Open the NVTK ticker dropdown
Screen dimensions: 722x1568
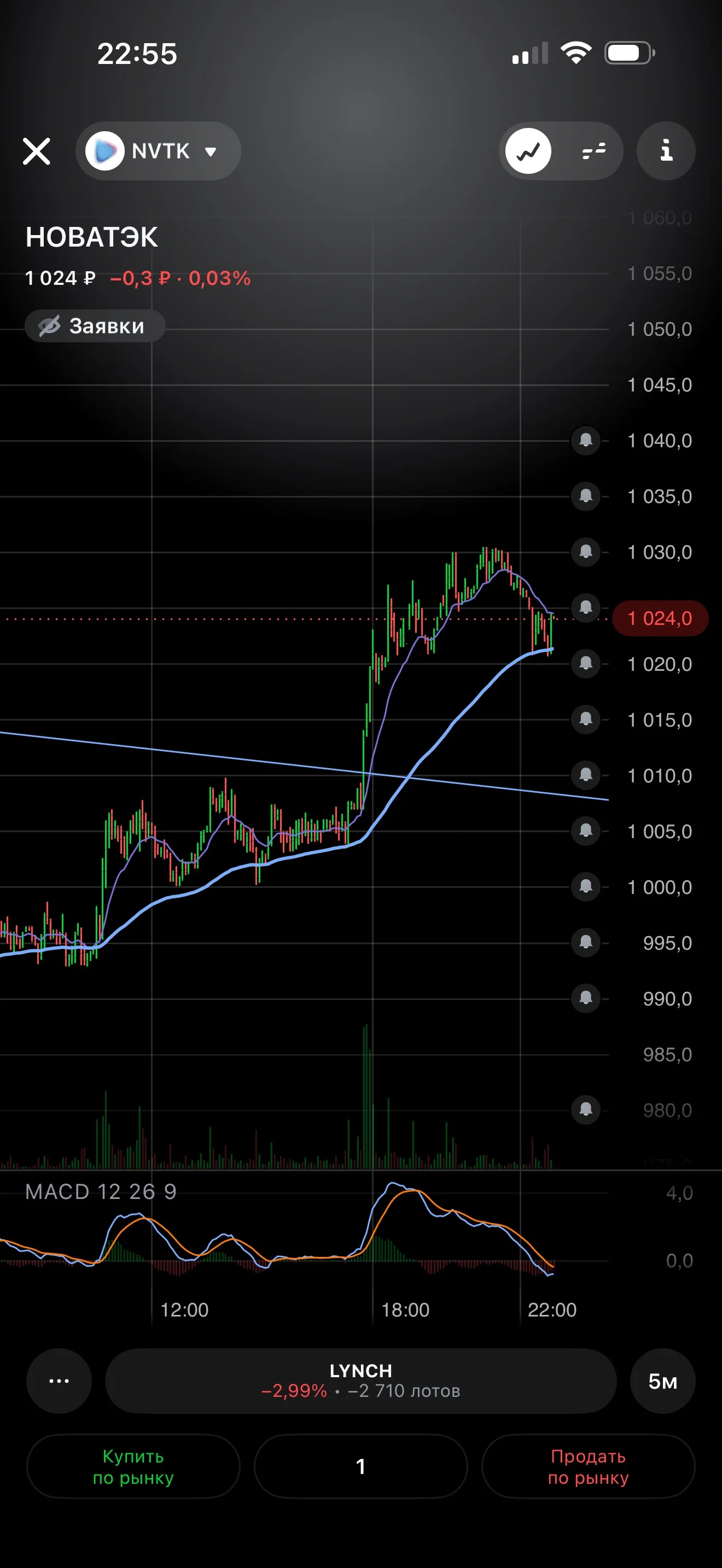[x=158, y=151]
